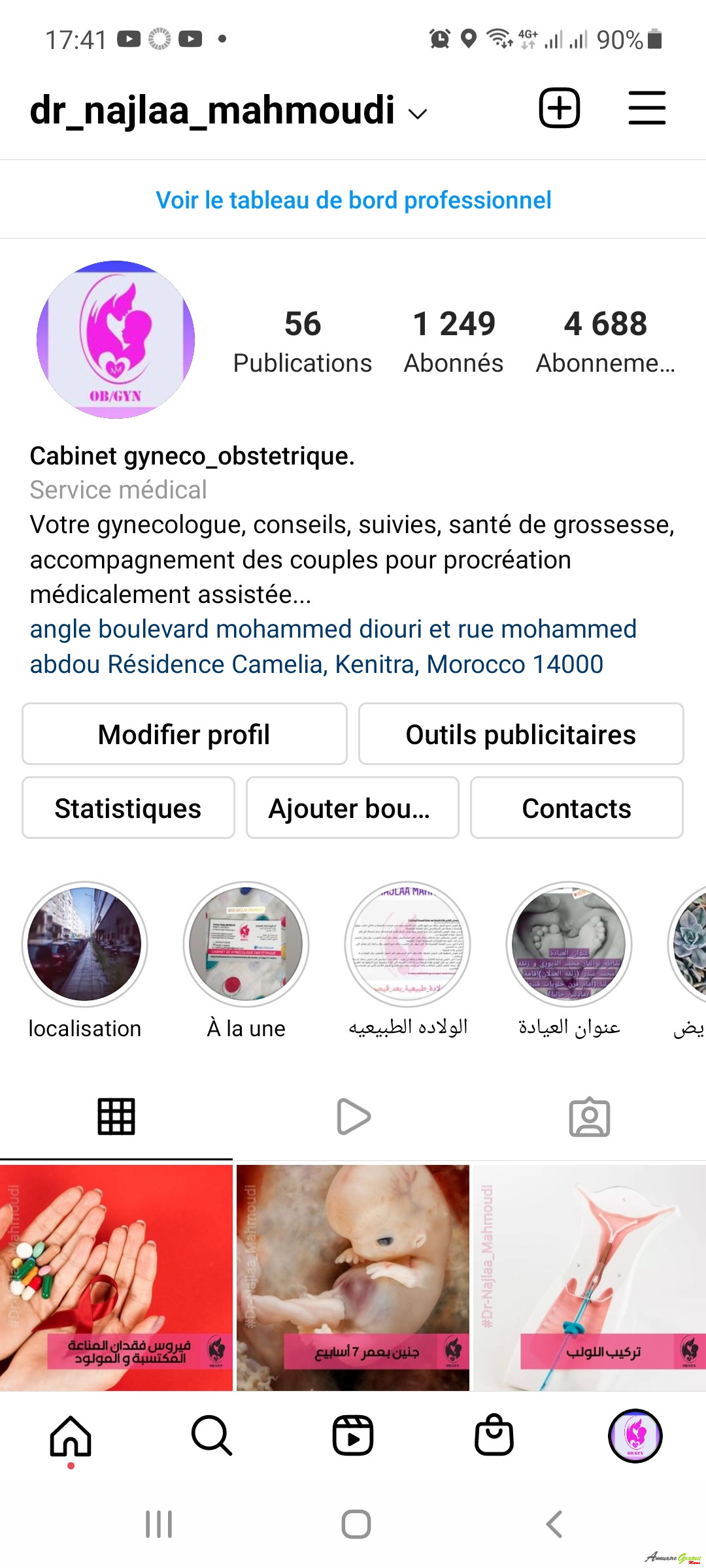Open the post about a 7-week fetus
Viewport: 706px width, 1568px height.
coord(353,1277)
